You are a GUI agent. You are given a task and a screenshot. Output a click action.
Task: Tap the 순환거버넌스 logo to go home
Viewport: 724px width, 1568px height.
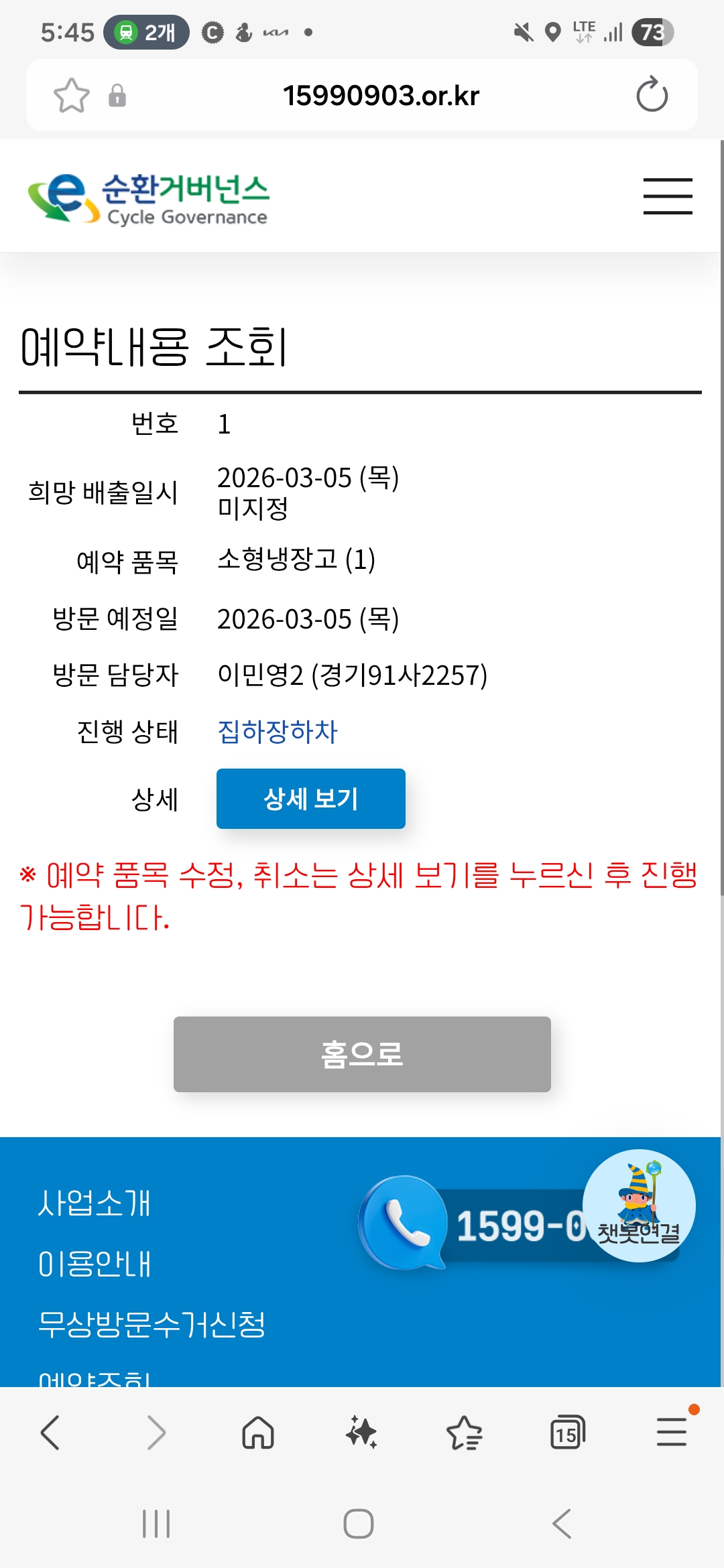pos(149,198)
